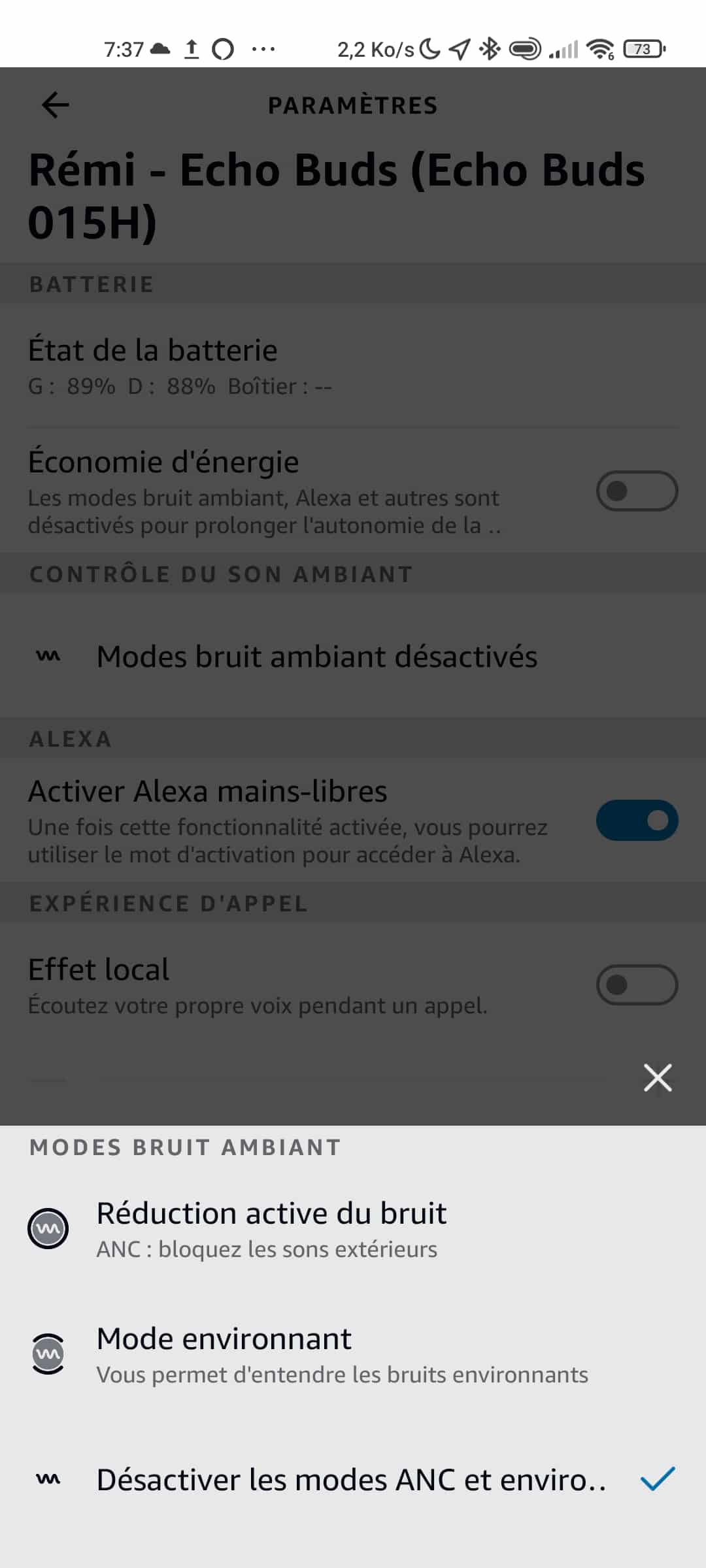706x1568 pixels.
Task: Close the ambient sound modes sheet
Action: (x=658, y=1077)
